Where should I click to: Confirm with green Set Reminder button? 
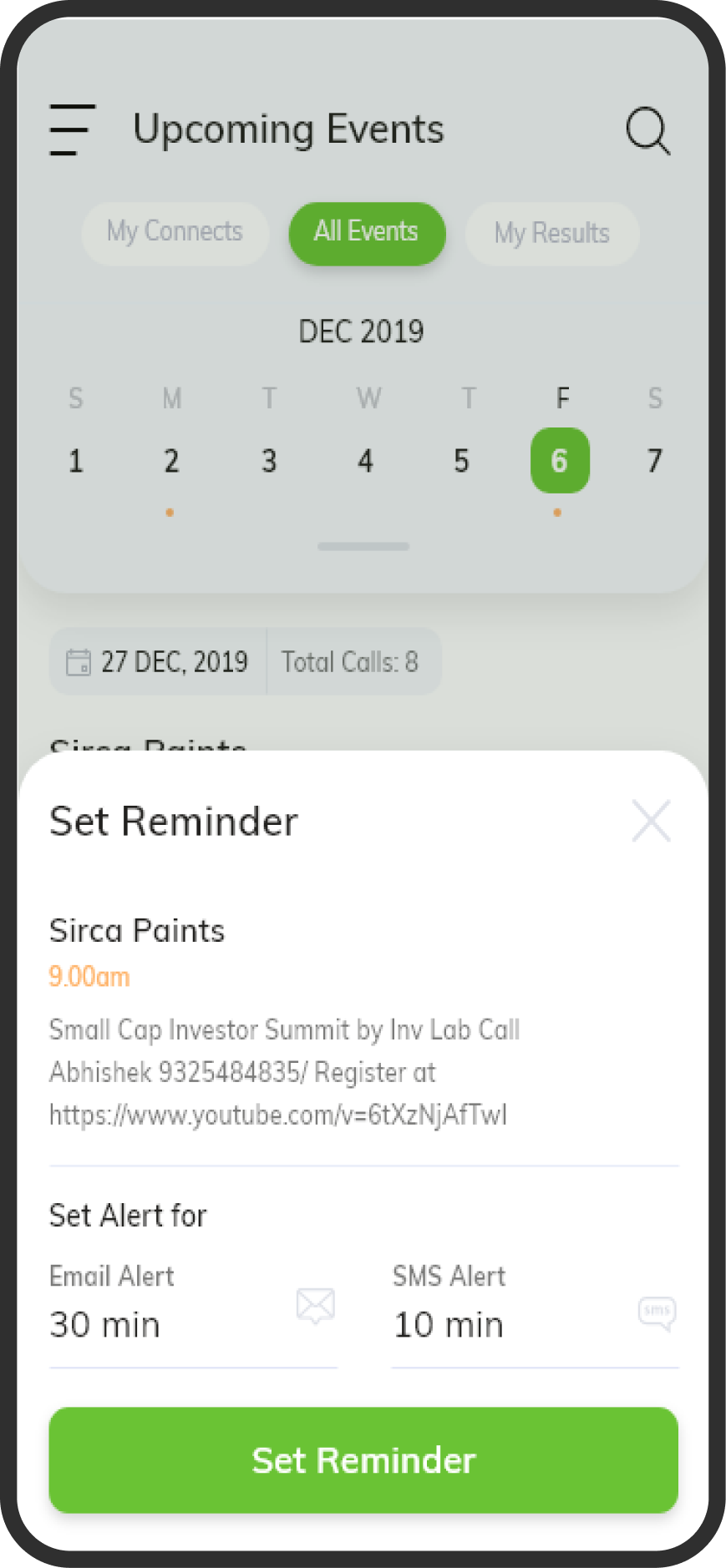tap(363, 1460)
